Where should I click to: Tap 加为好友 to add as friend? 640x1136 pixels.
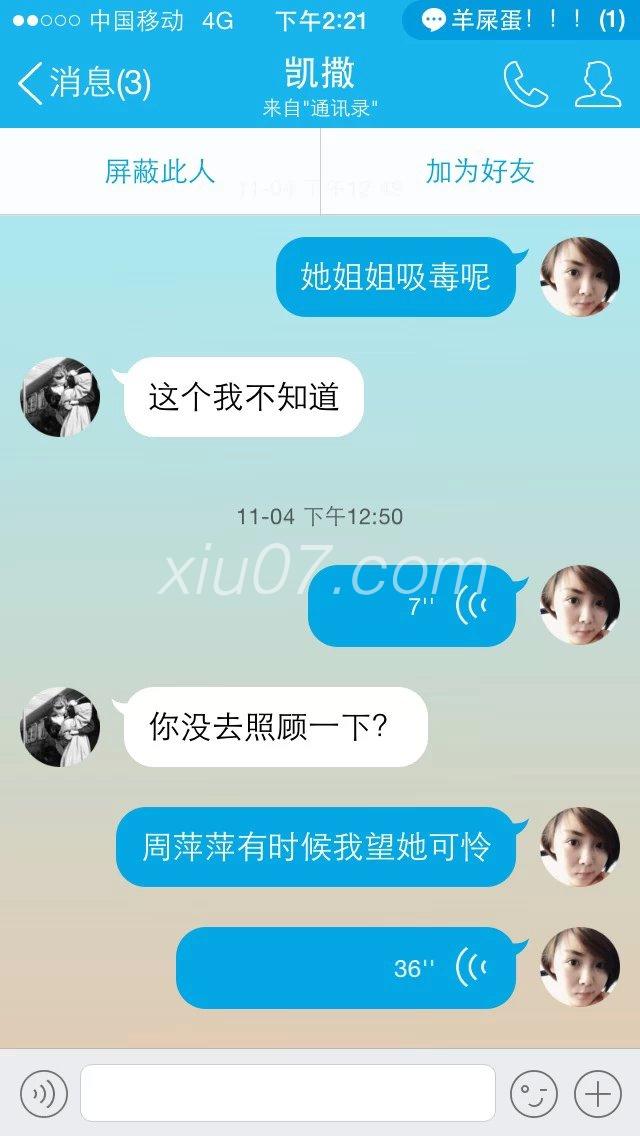click(x=480, y=171)
